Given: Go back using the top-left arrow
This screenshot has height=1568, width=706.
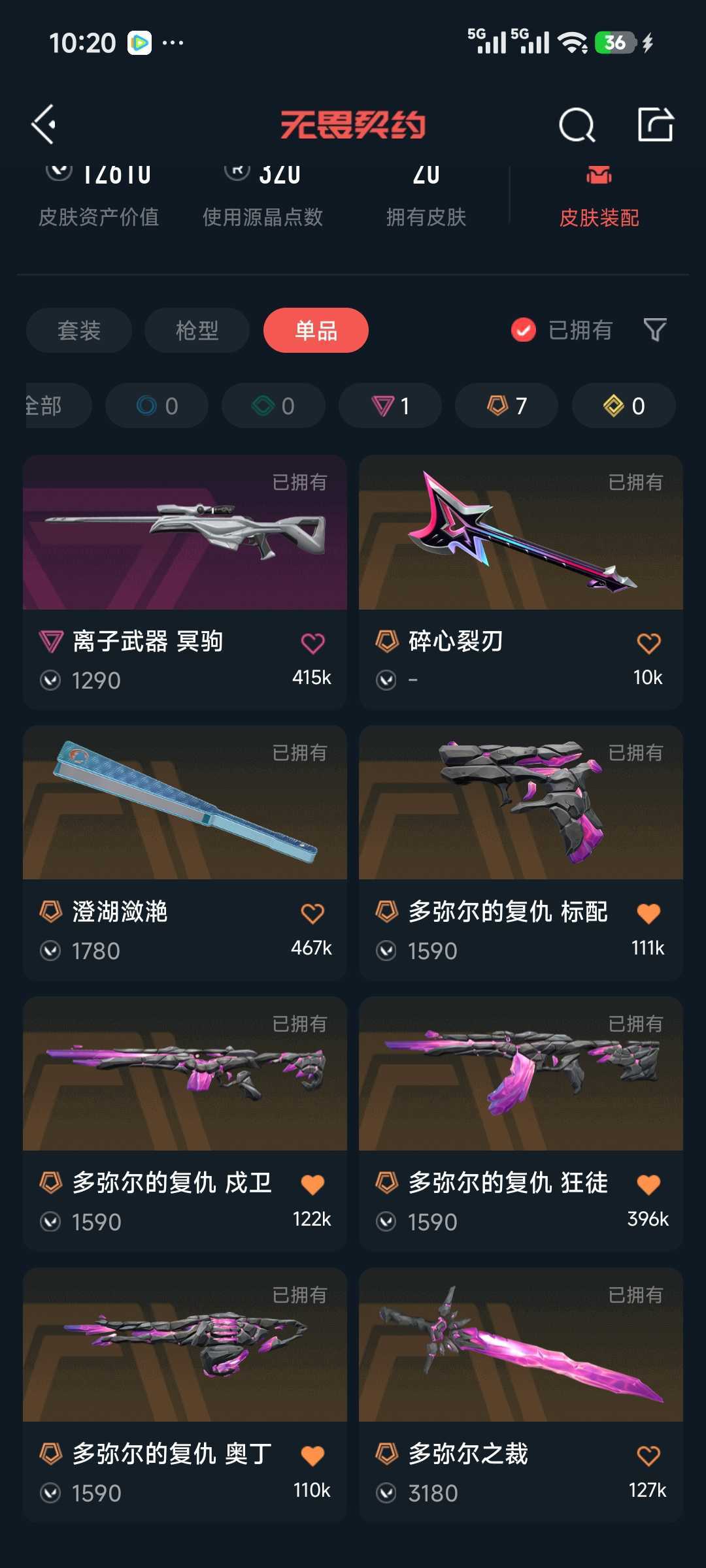Looking at the screenshot, I should click(44, 124).
